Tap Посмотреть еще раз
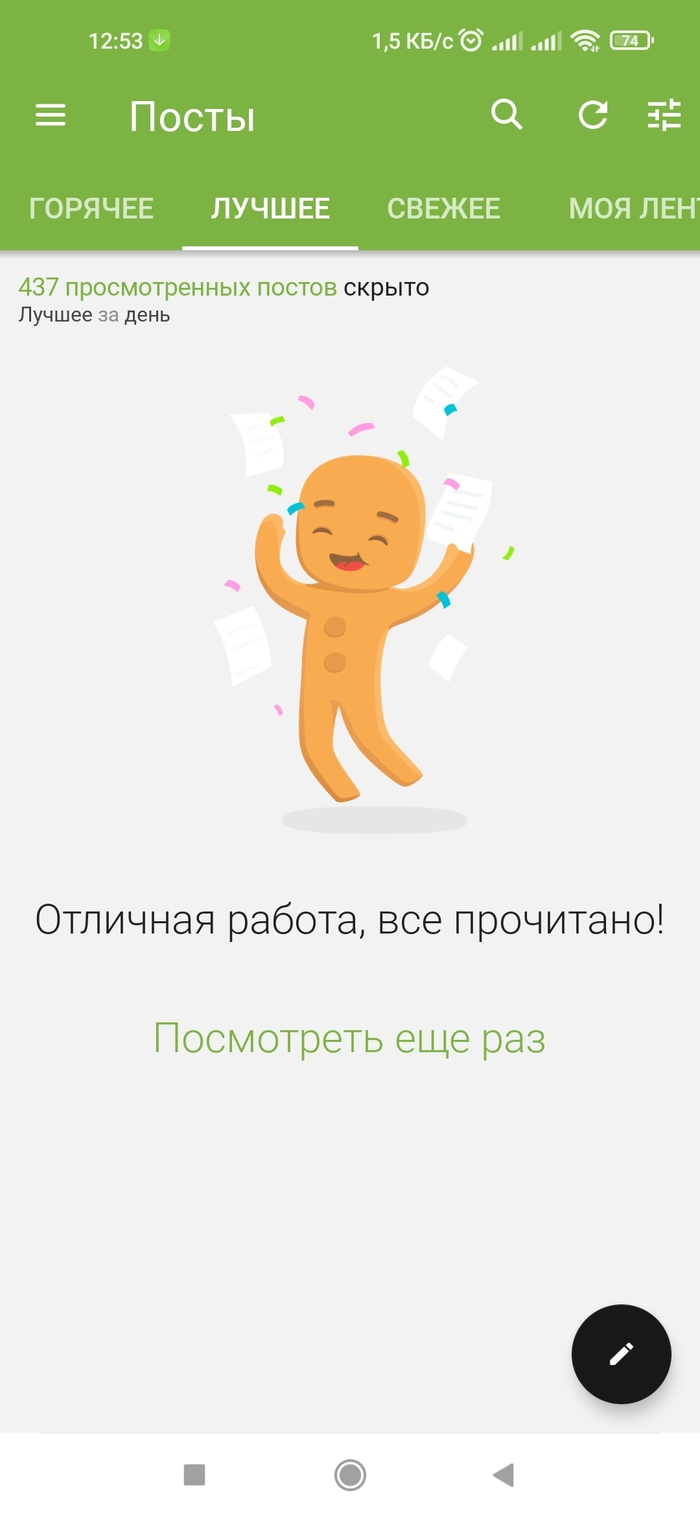The width and height of the screenshot is (700, 1517). coord(349,1039)
